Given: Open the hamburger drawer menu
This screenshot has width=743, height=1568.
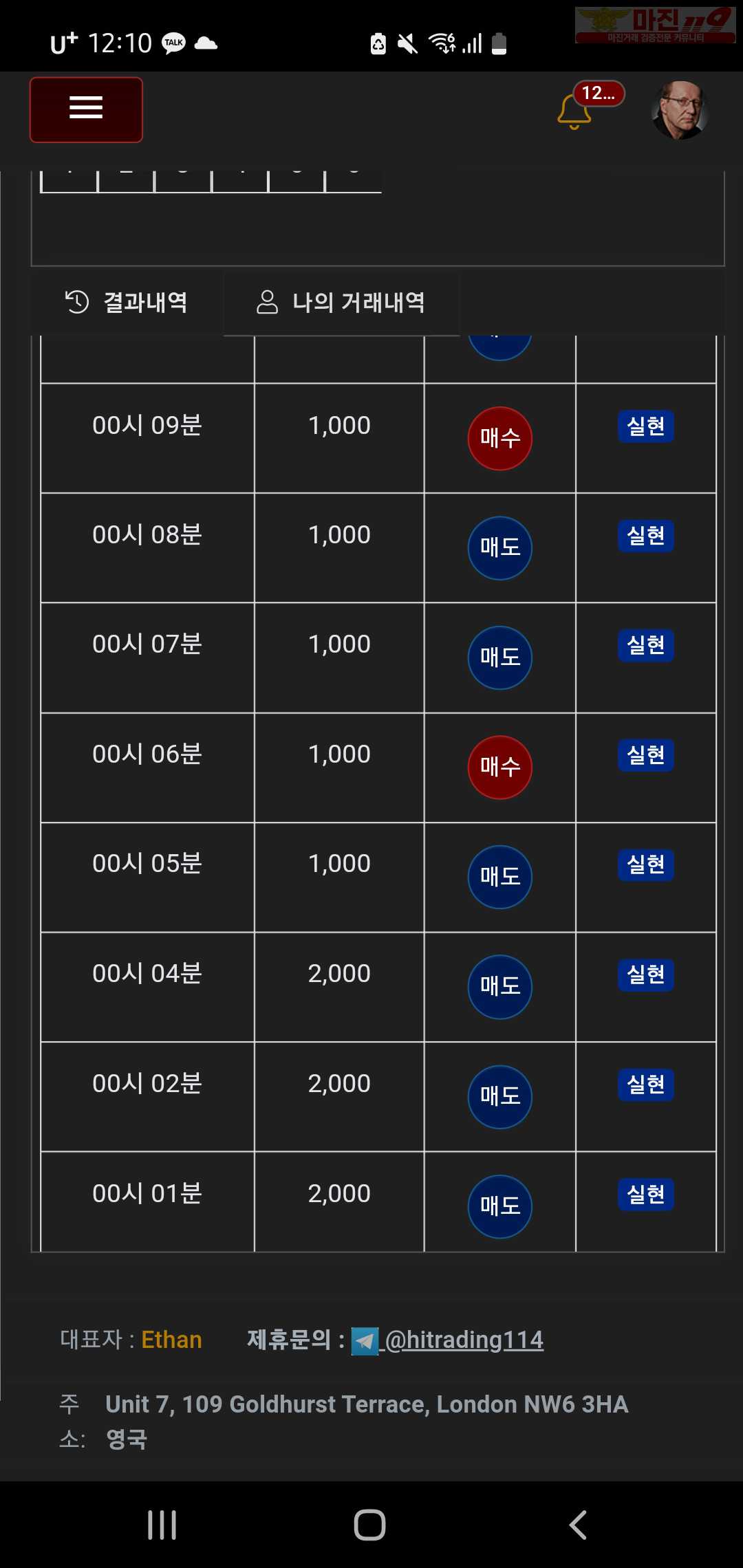Looking at the screenshot, I should (x=86, y=109).
